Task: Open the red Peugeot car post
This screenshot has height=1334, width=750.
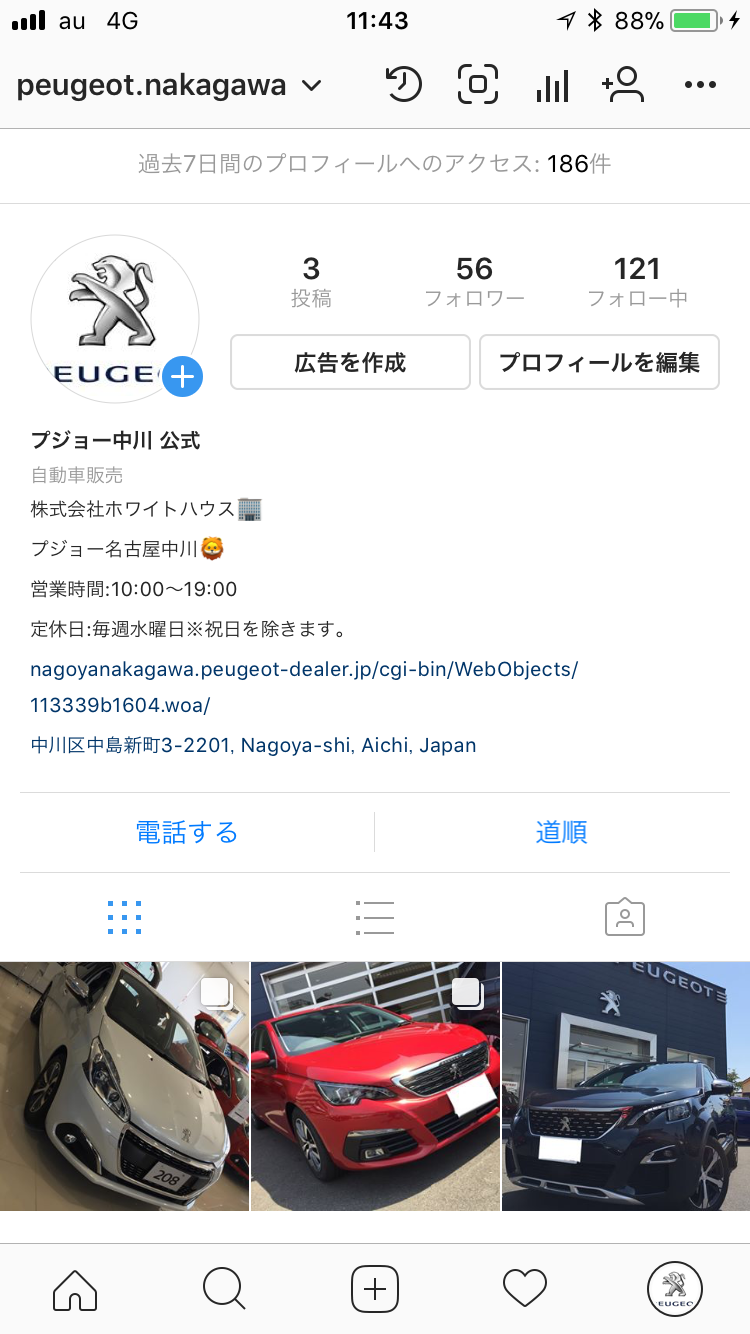Action: [x=375, y=1086]
